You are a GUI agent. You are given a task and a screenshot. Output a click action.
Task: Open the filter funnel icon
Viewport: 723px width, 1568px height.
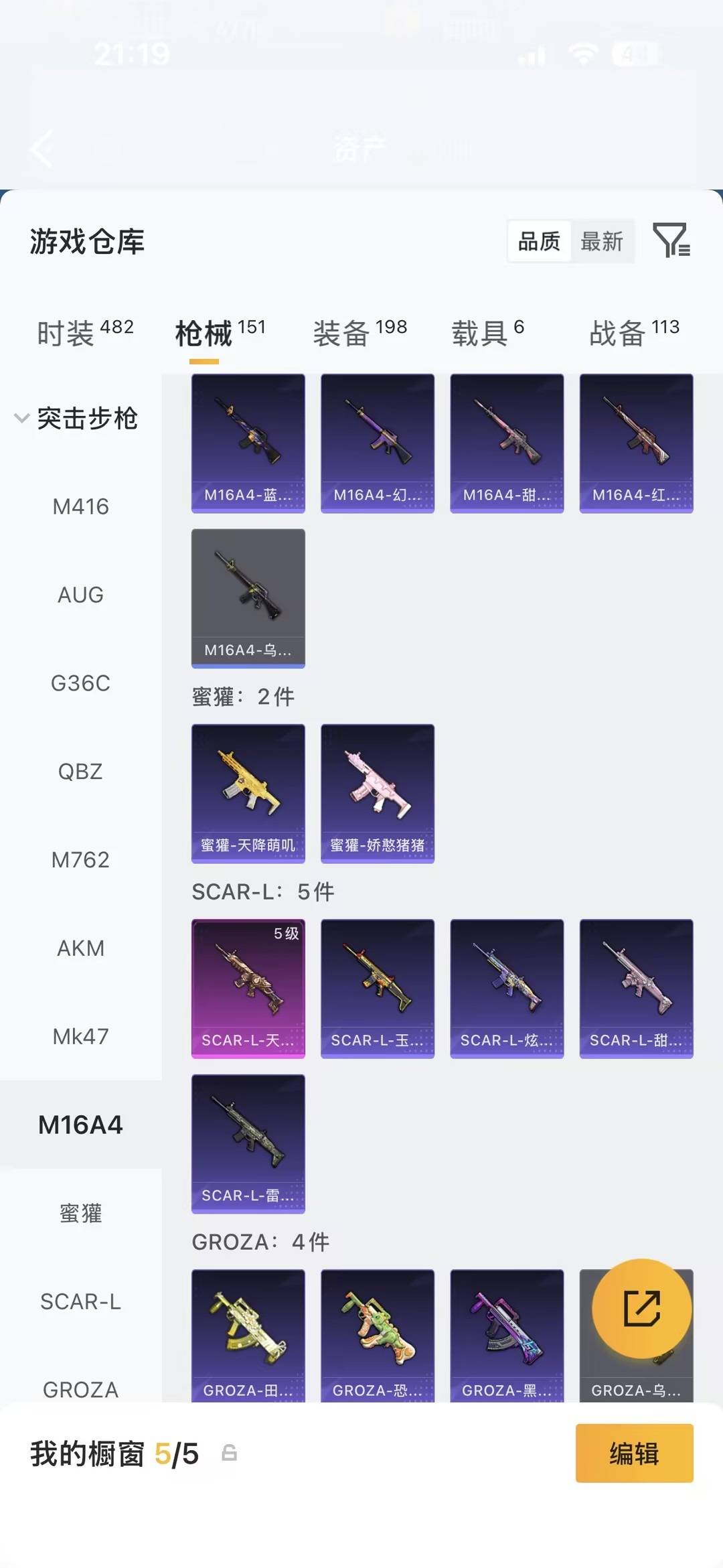671,240
